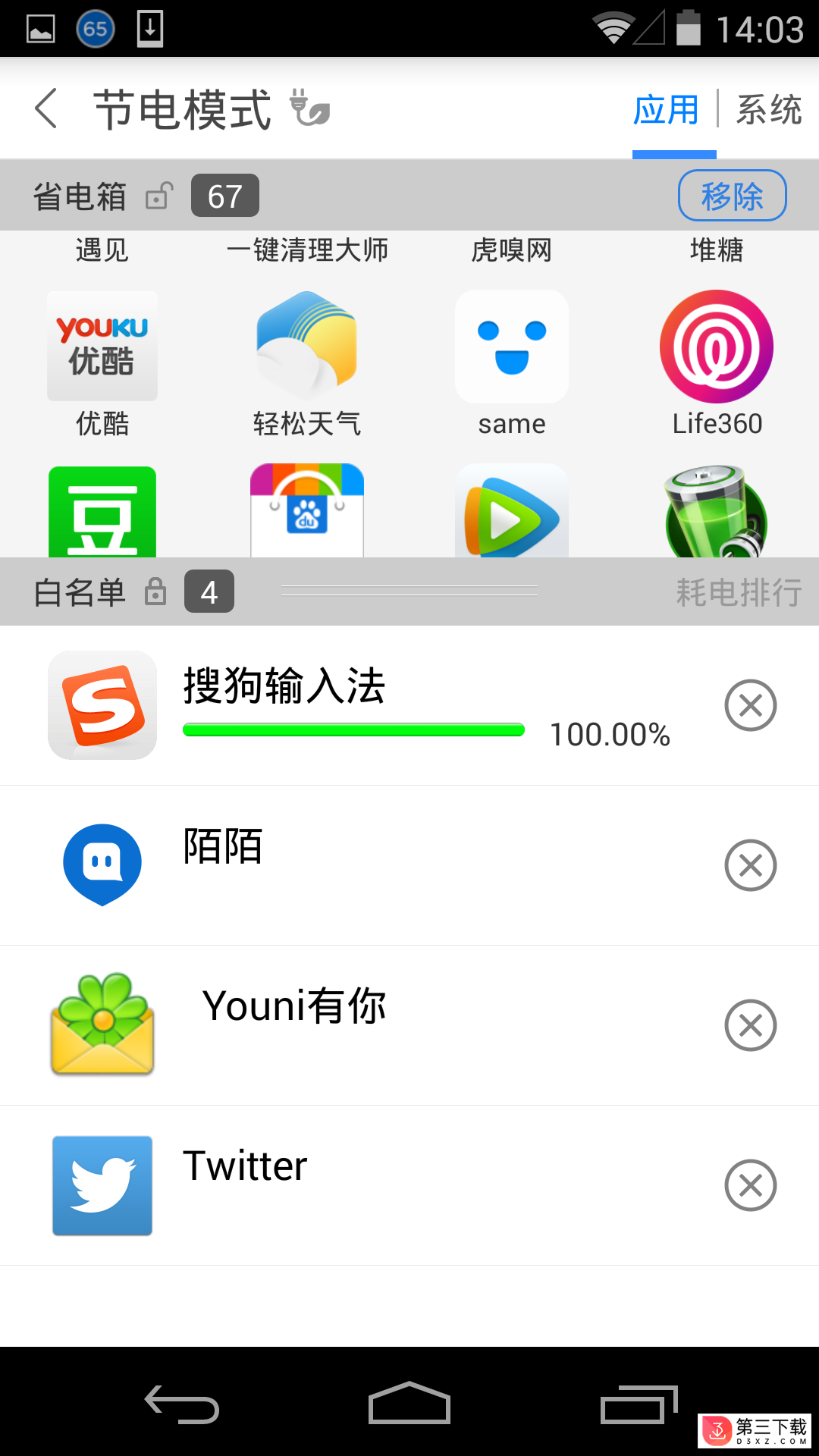The image size is (819, 1456).
Task: Tap the system home button
Action: [x=409, y=1403]
